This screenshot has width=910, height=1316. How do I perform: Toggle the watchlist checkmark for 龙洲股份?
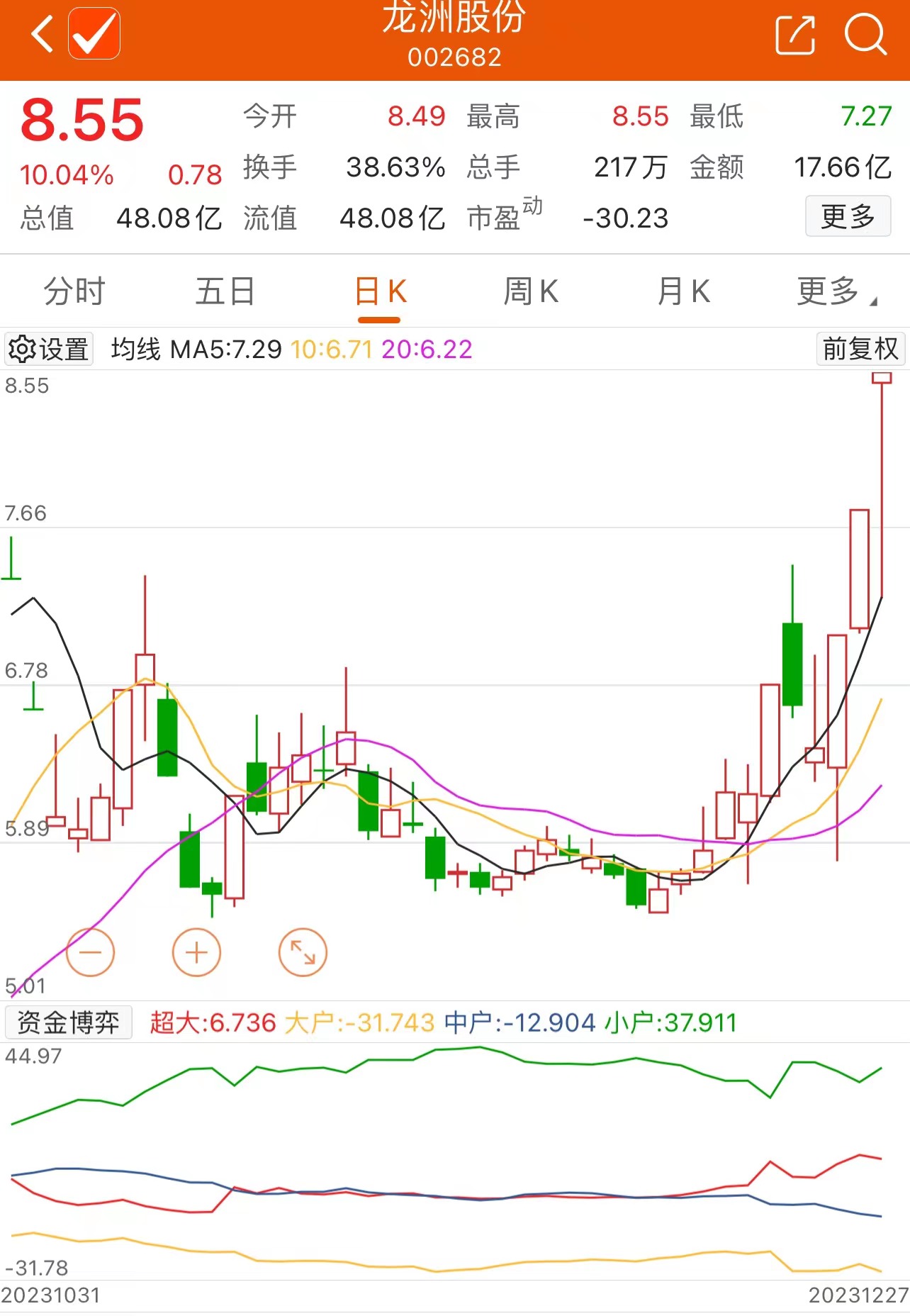(94, 34)
